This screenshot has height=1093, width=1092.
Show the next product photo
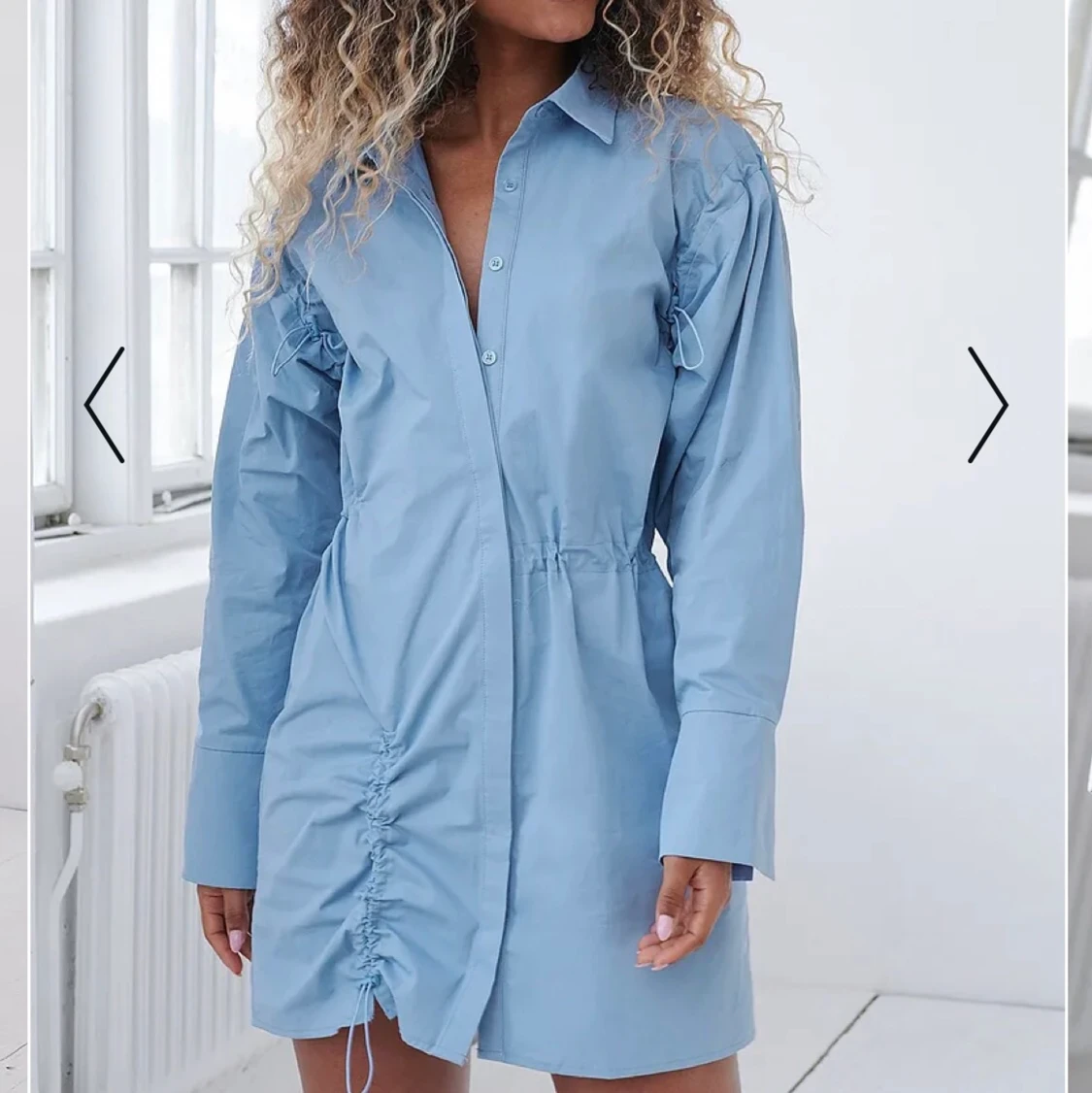pyautogui.click(x=987, y=404)
